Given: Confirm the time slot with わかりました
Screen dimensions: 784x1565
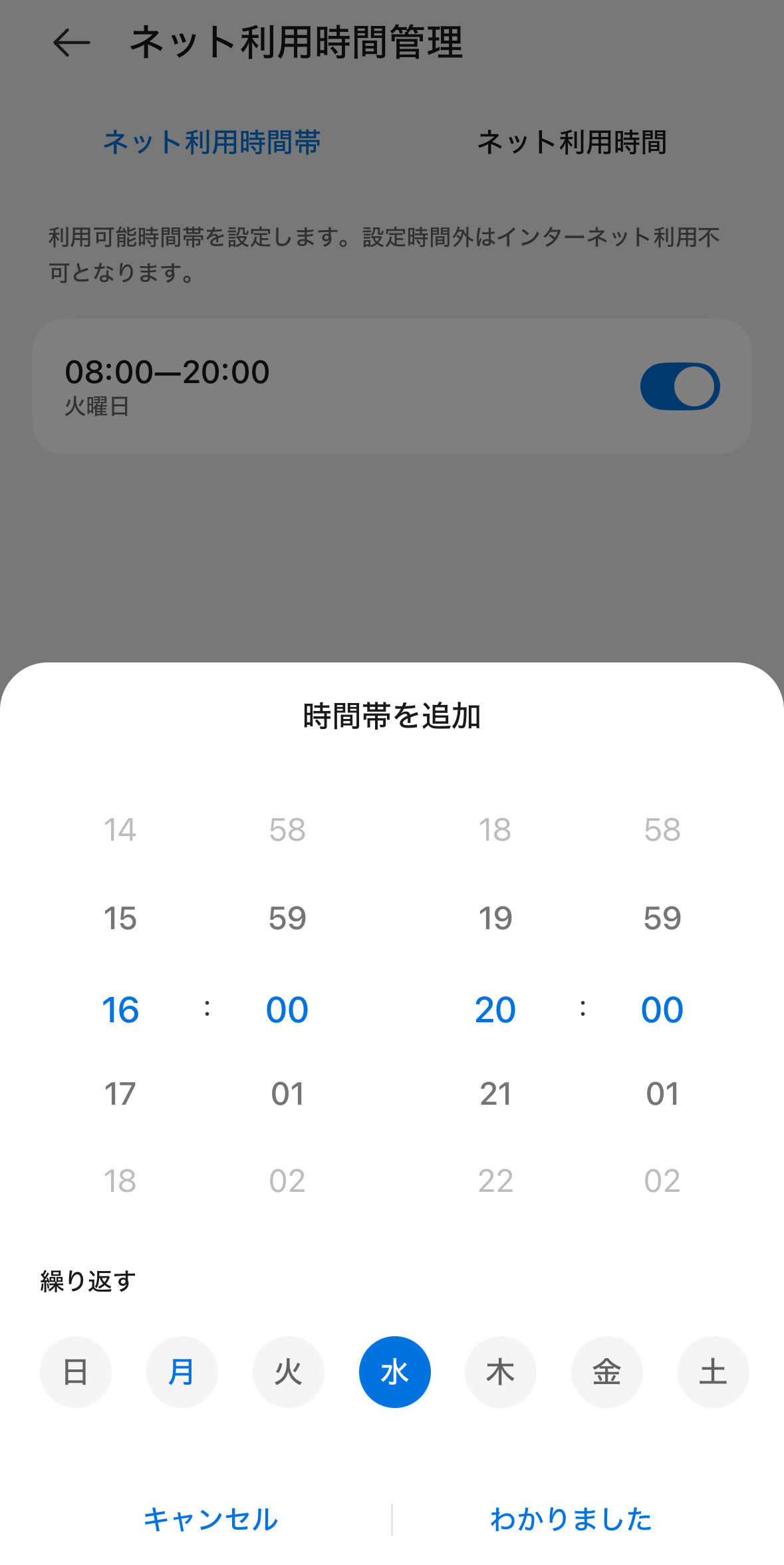Looking at the screenshot, I should [572, 1518].
